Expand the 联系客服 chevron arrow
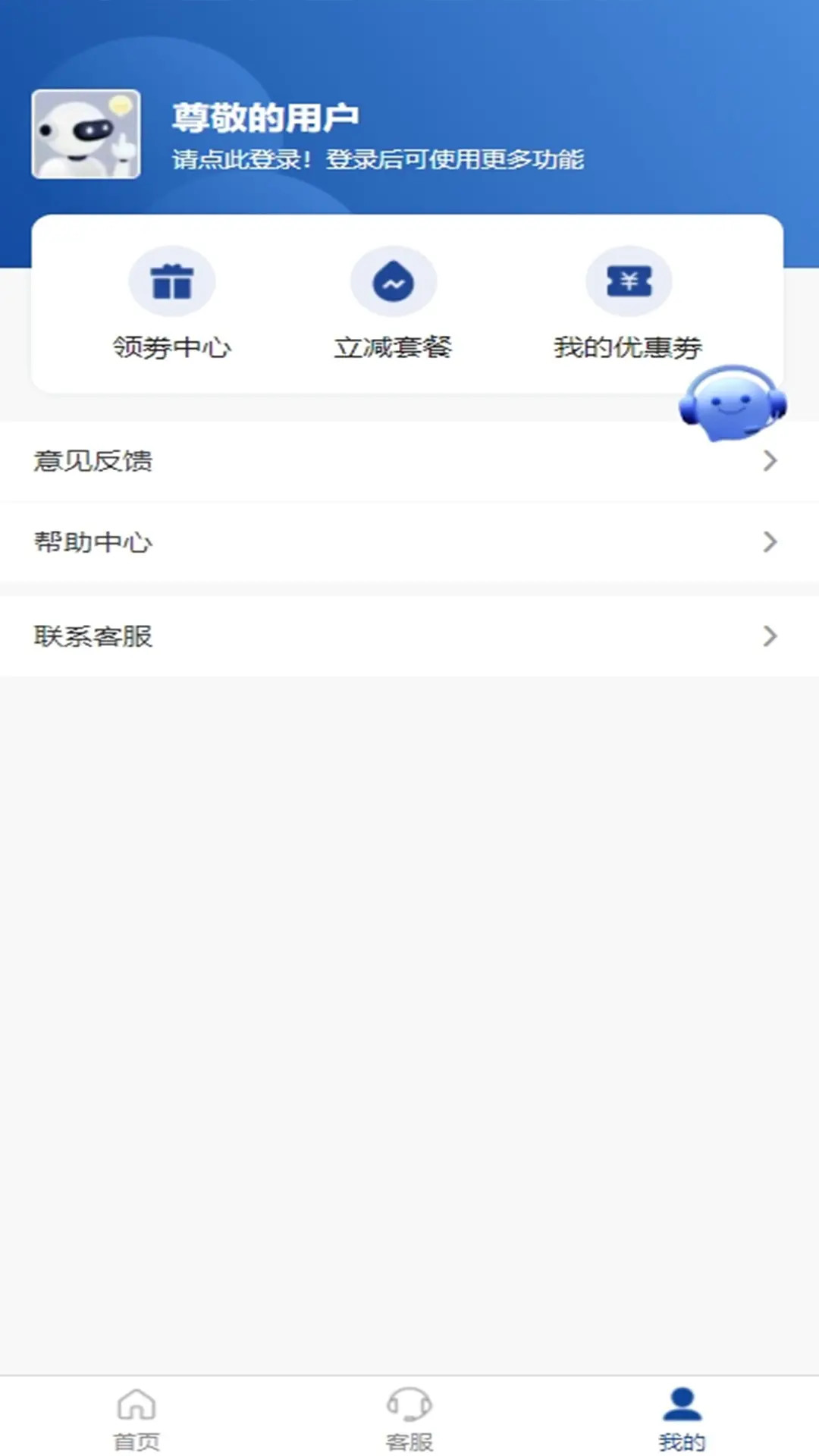Image resolution: width=819 pixels, height=1456 pixels. pos(772,636)
